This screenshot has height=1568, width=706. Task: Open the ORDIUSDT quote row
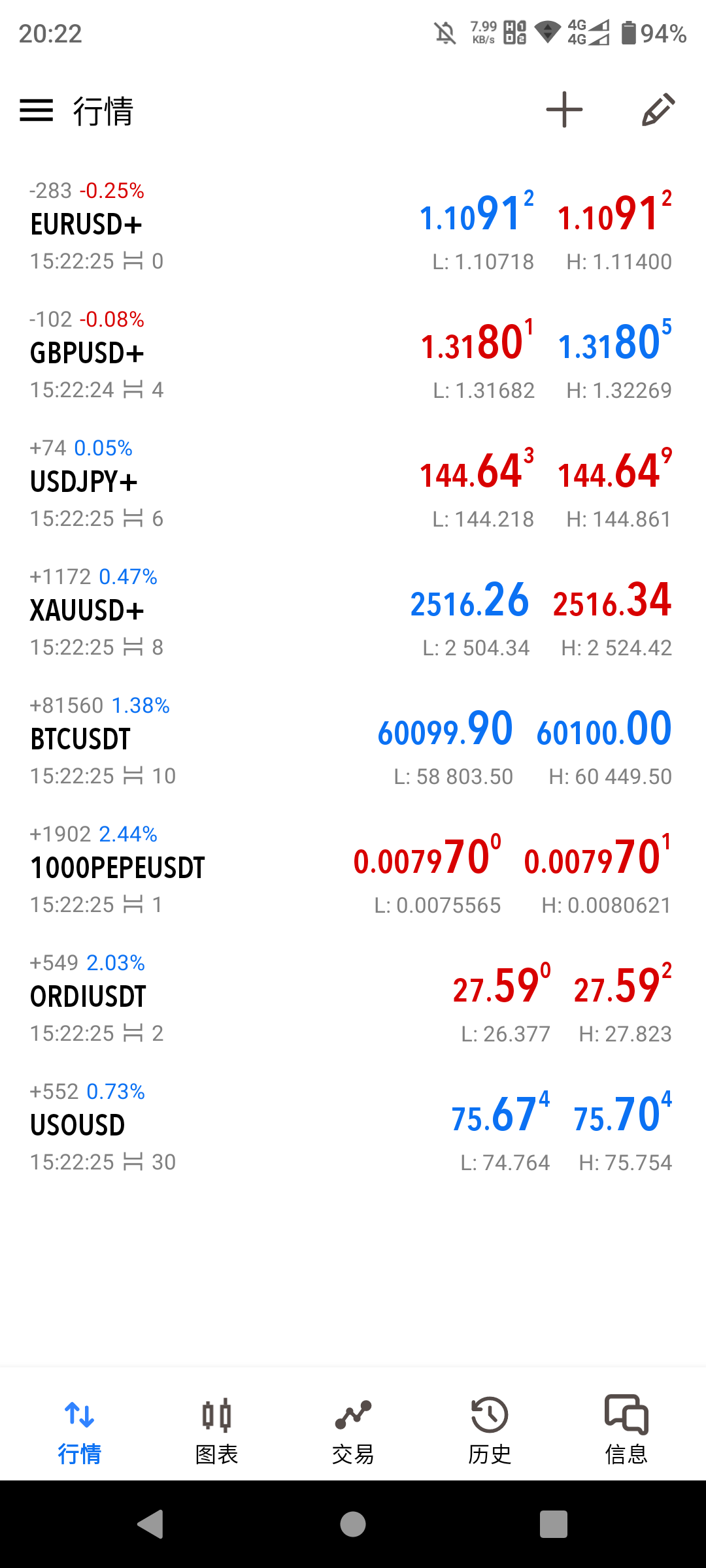click(x=353, y=998)
